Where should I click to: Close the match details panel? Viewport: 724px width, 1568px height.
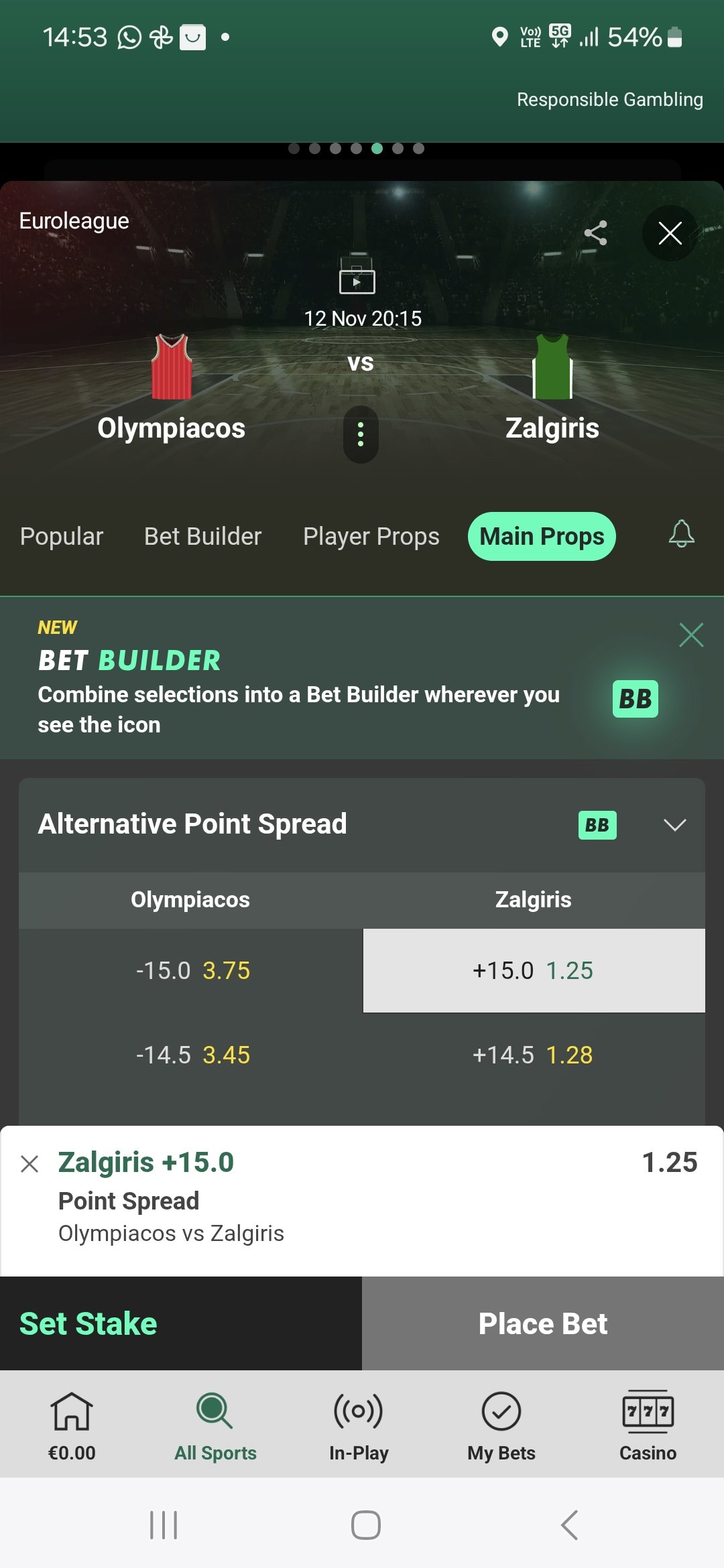coord(670,233)
